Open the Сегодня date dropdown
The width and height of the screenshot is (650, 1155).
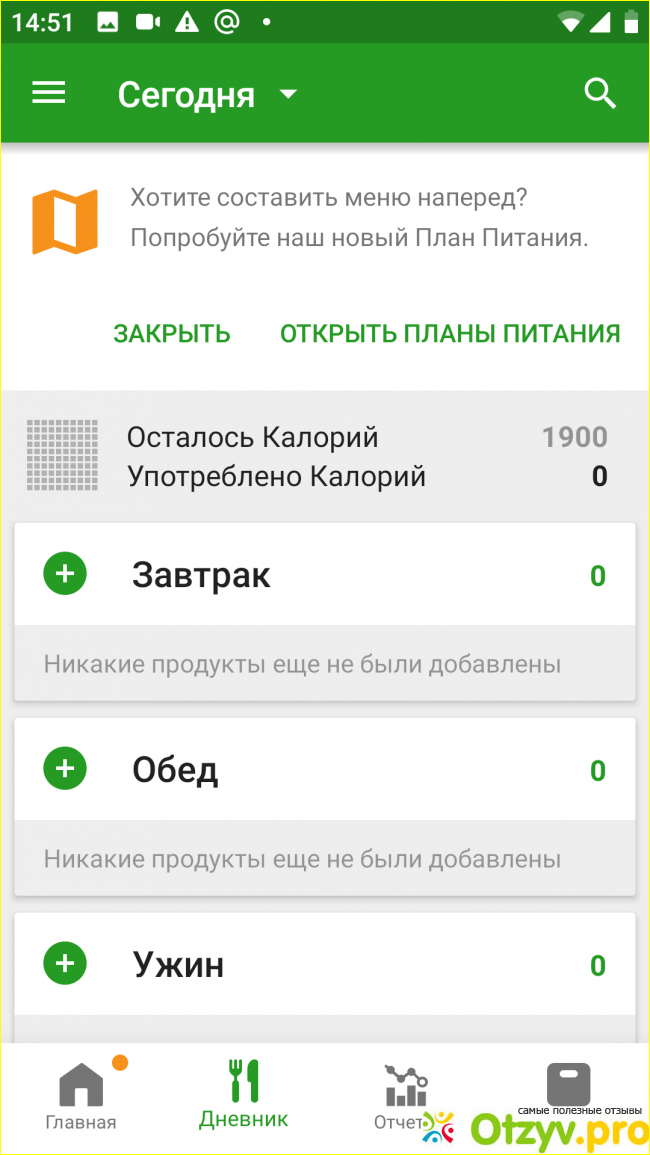[x=207, y=94]
